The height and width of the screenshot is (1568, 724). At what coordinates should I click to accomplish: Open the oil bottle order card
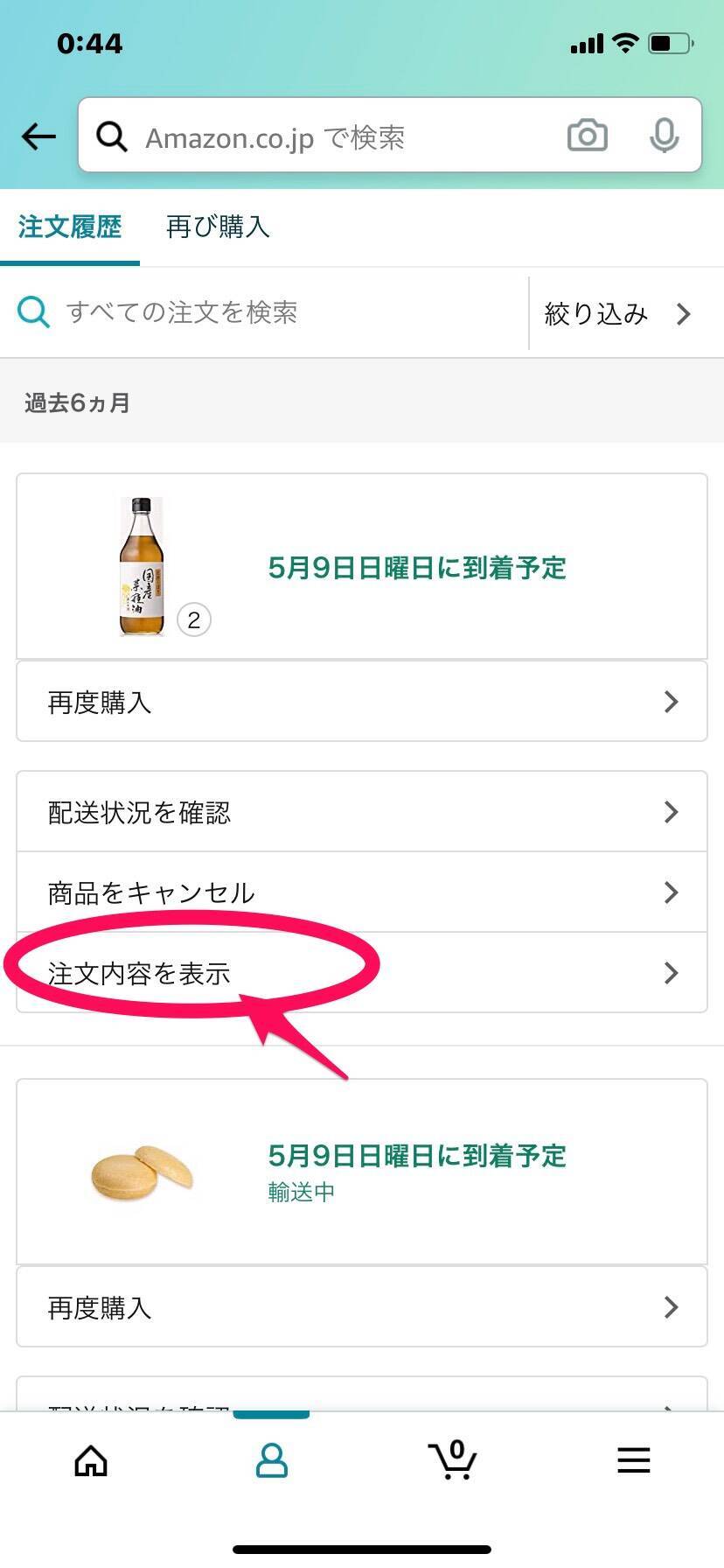(362, 567)
